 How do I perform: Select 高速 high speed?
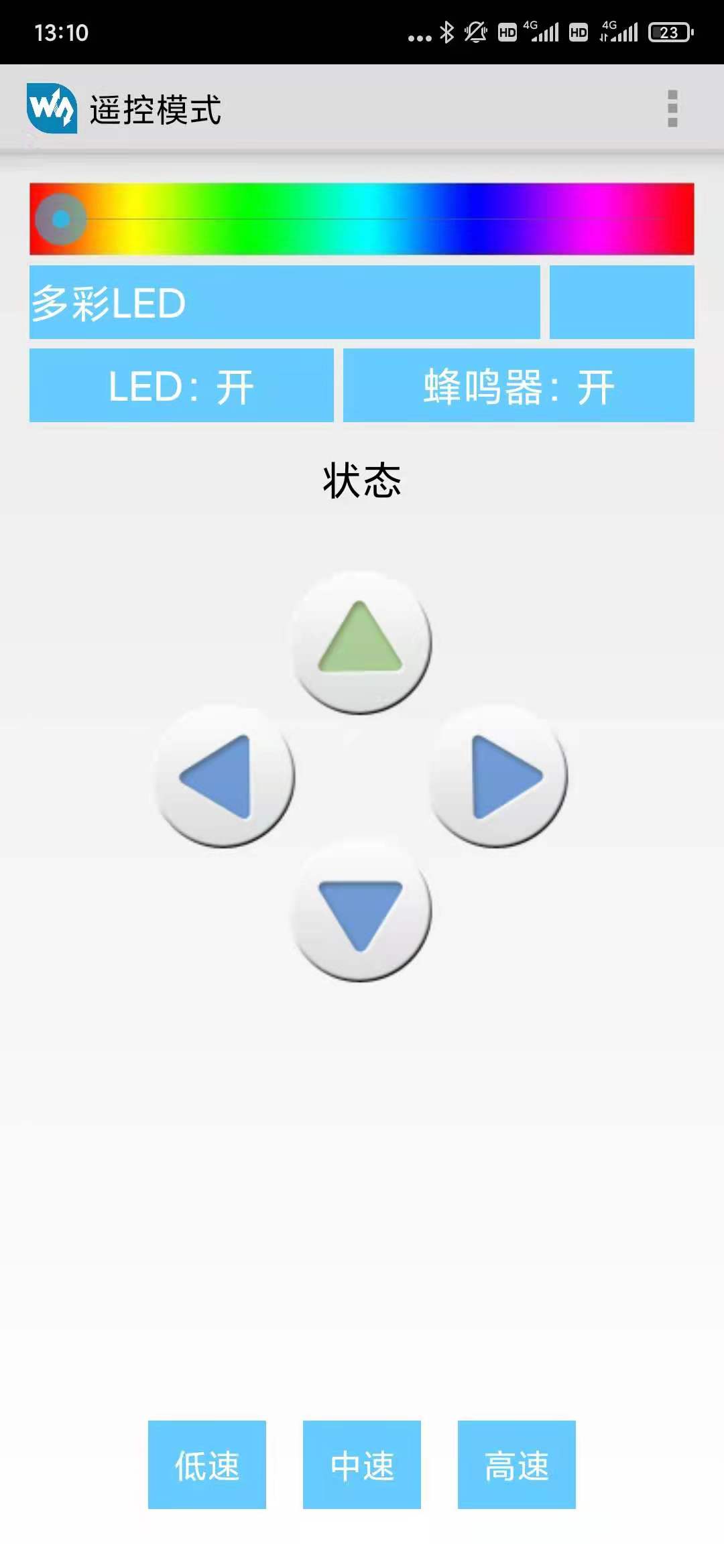516,1464
